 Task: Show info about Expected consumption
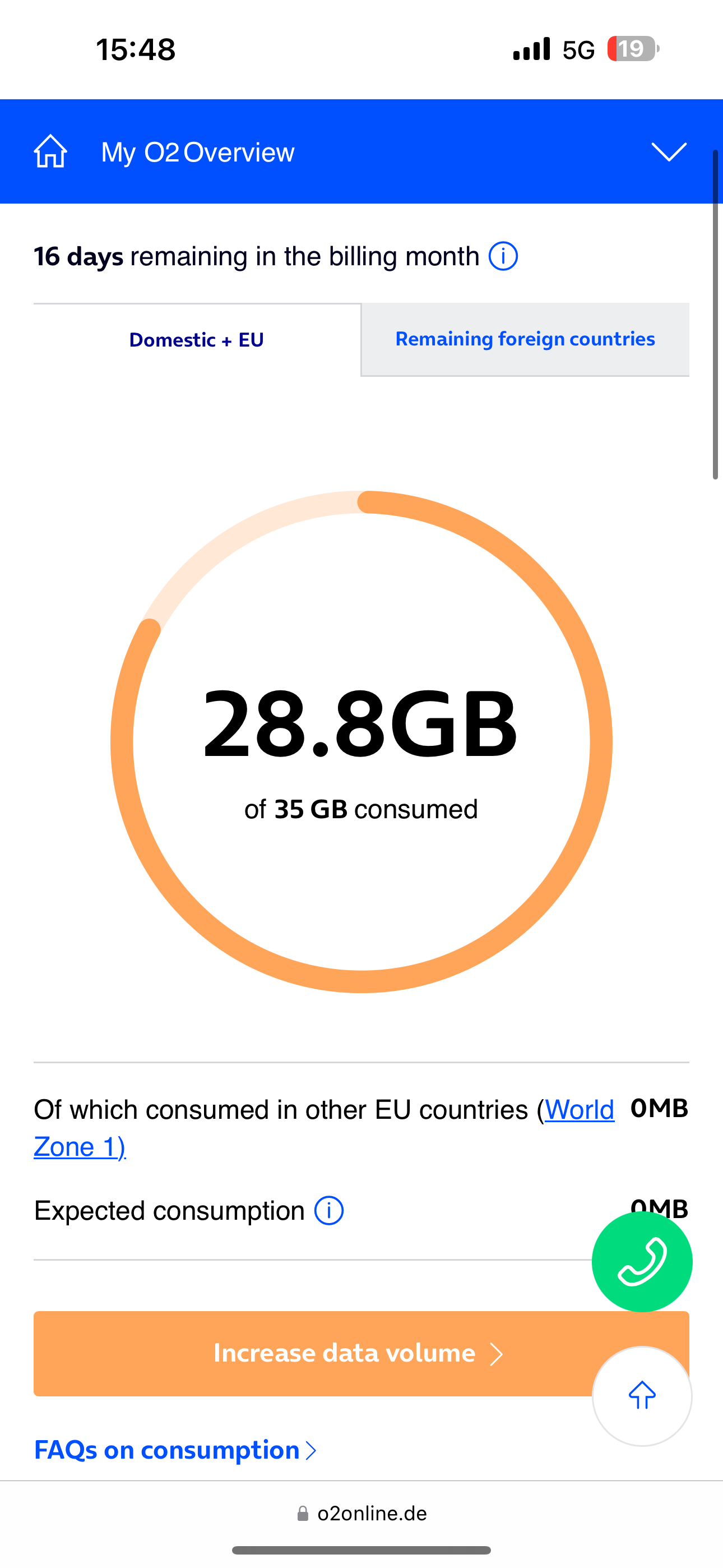click(x=329, y=1211)
